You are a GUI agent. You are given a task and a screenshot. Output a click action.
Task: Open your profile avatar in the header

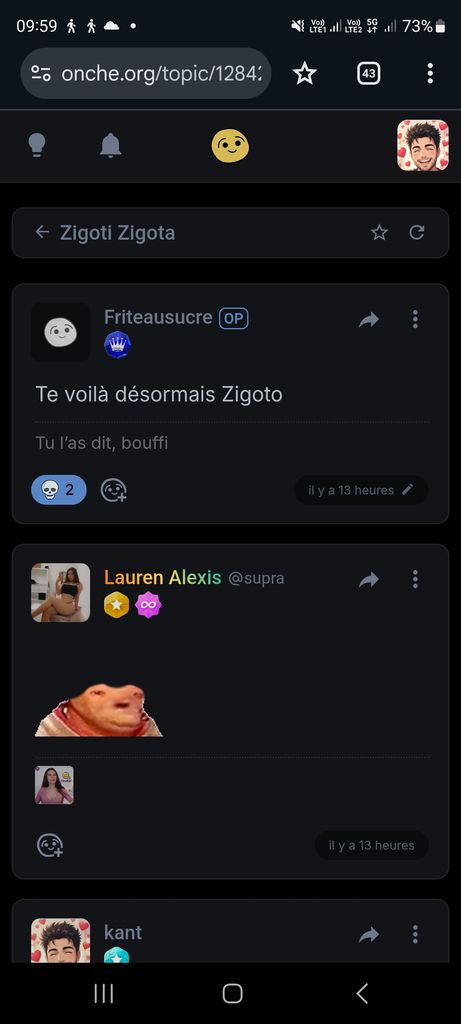[422, 145]
